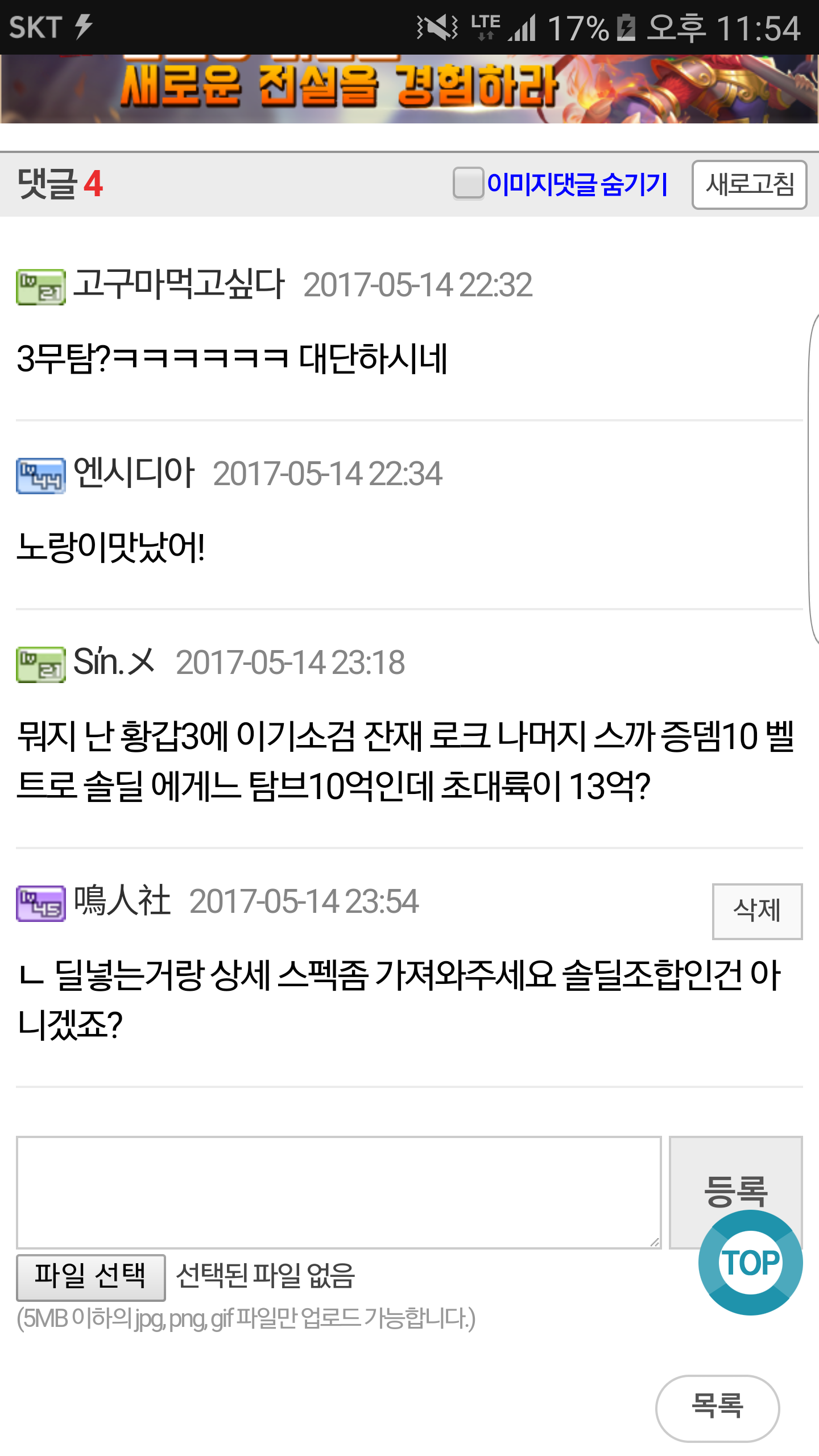This screenshot has height=1456, width=819.
Task: Choose a file with 파일 선택
Action: point(91,1277)
